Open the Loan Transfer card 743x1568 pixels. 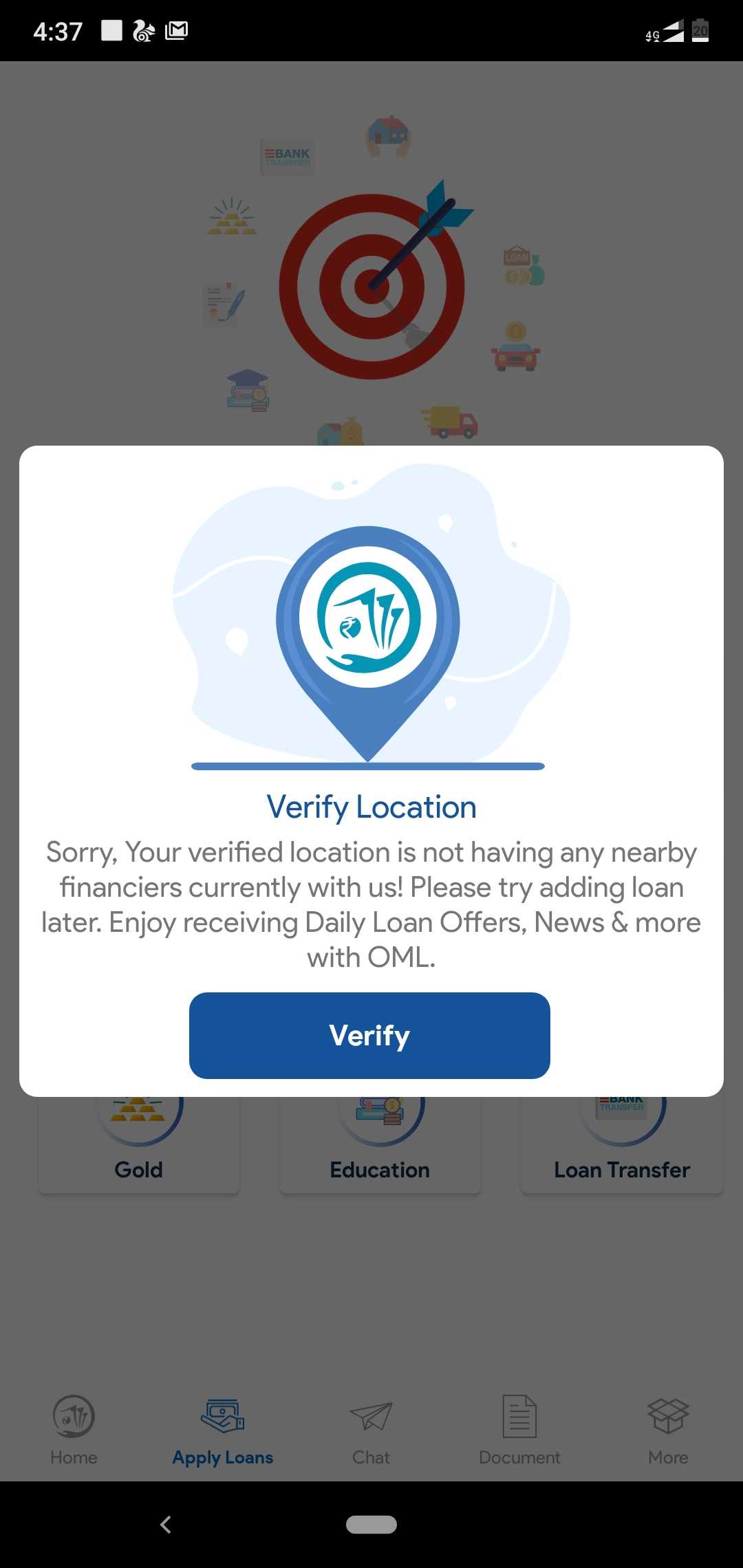coord(622,1144)
